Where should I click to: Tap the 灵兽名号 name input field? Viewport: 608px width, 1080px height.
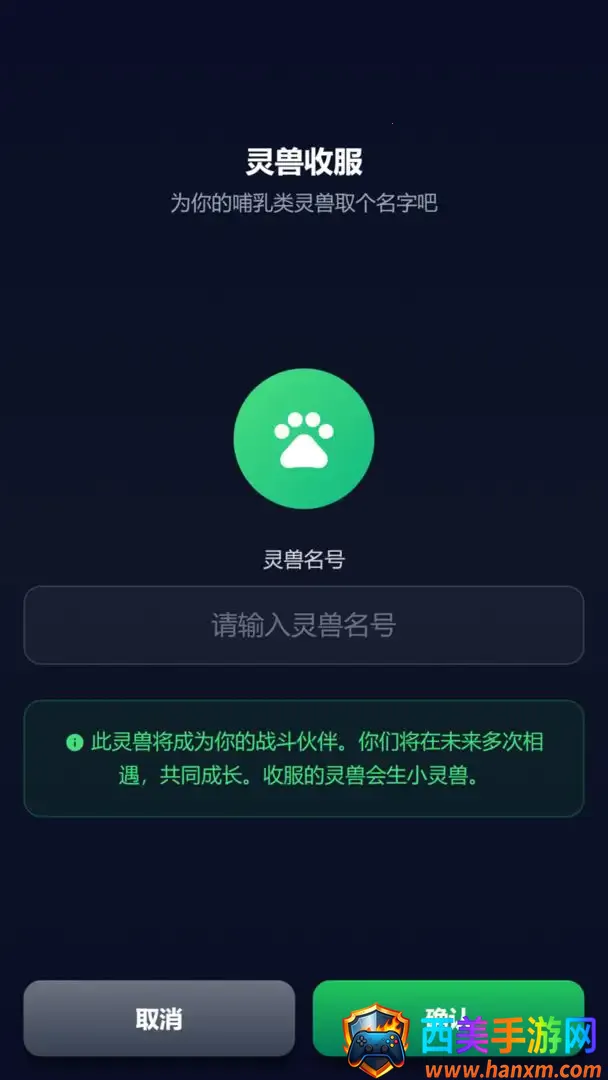tap(303, 625)
